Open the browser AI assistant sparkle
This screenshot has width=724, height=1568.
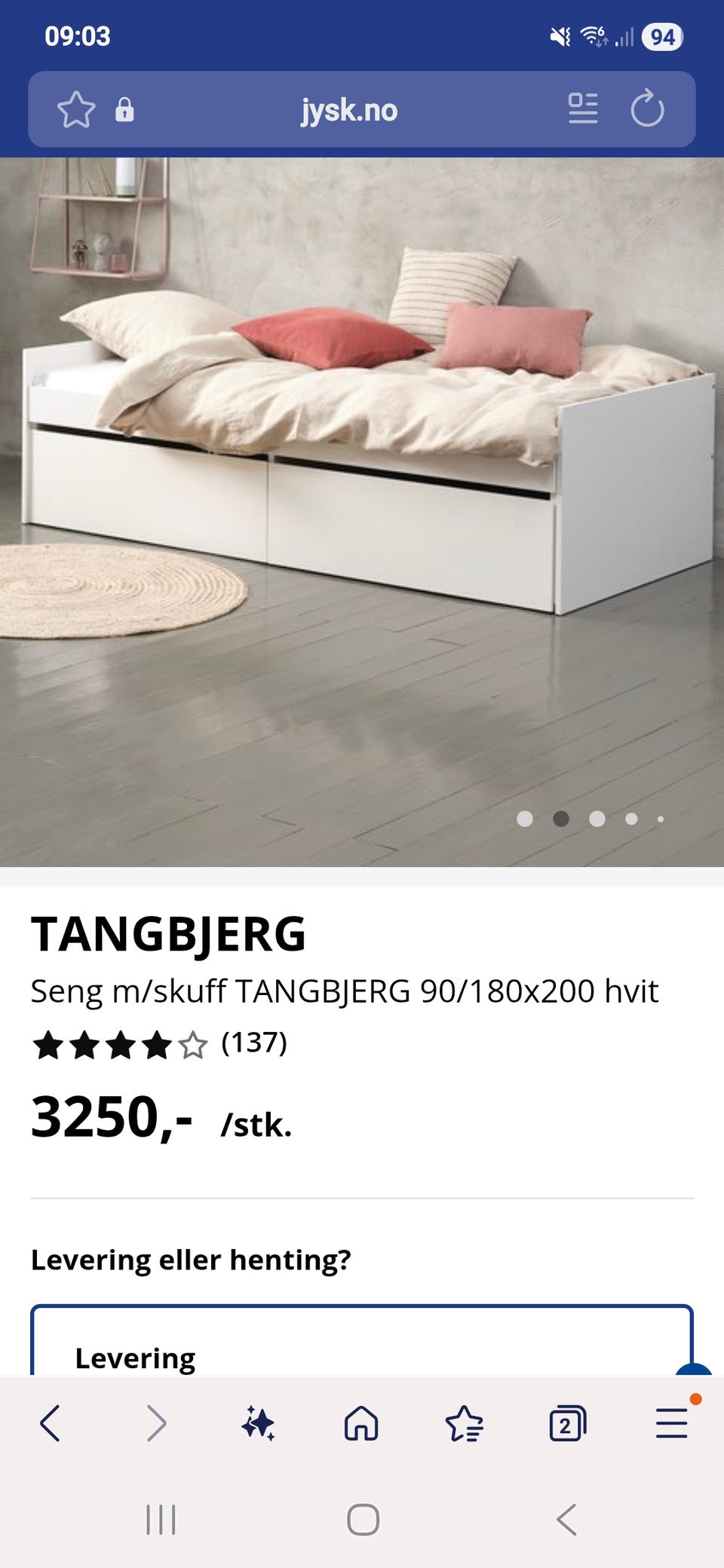coord(258,1423)
